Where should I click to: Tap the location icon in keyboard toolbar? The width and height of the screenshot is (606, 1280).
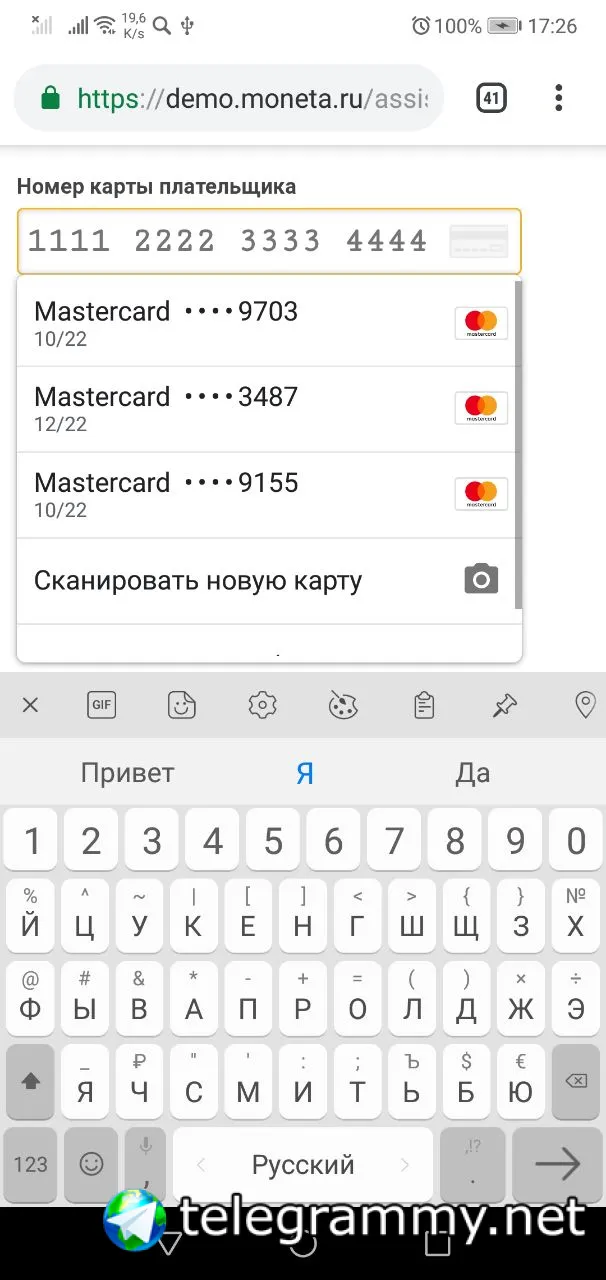(x=586, y=705)
